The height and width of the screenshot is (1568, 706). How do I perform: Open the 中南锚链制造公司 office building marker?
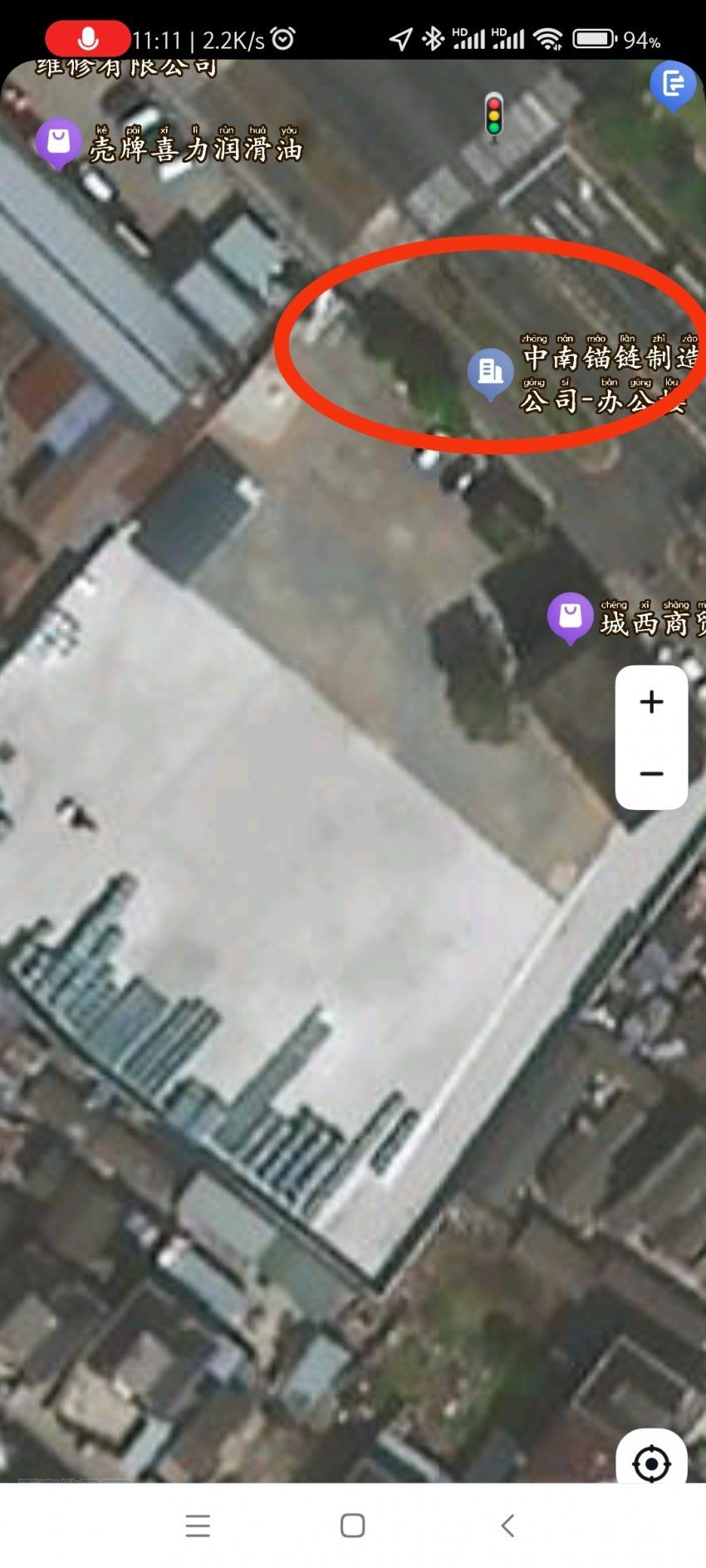point(490,372)
